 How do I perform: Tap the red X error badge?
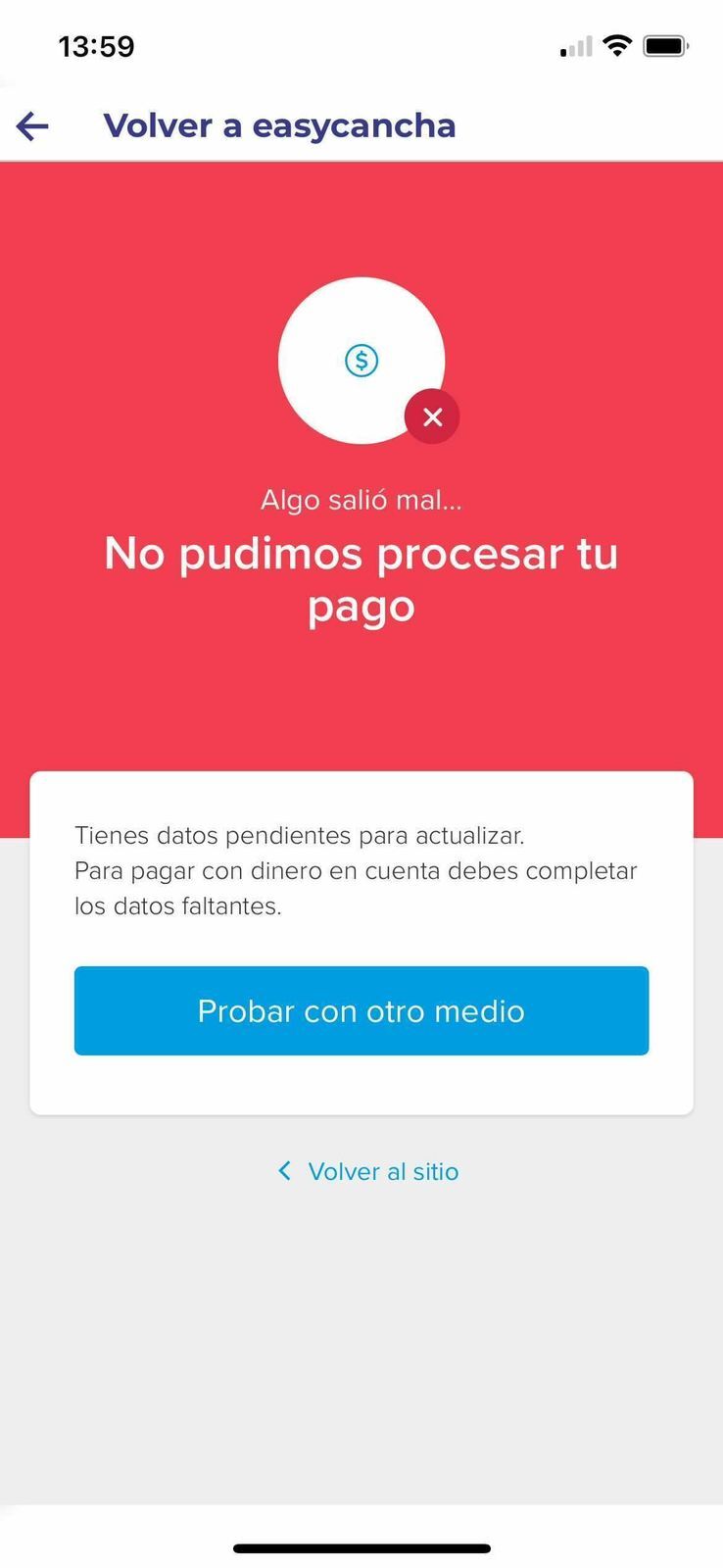(x=432, y=416)
